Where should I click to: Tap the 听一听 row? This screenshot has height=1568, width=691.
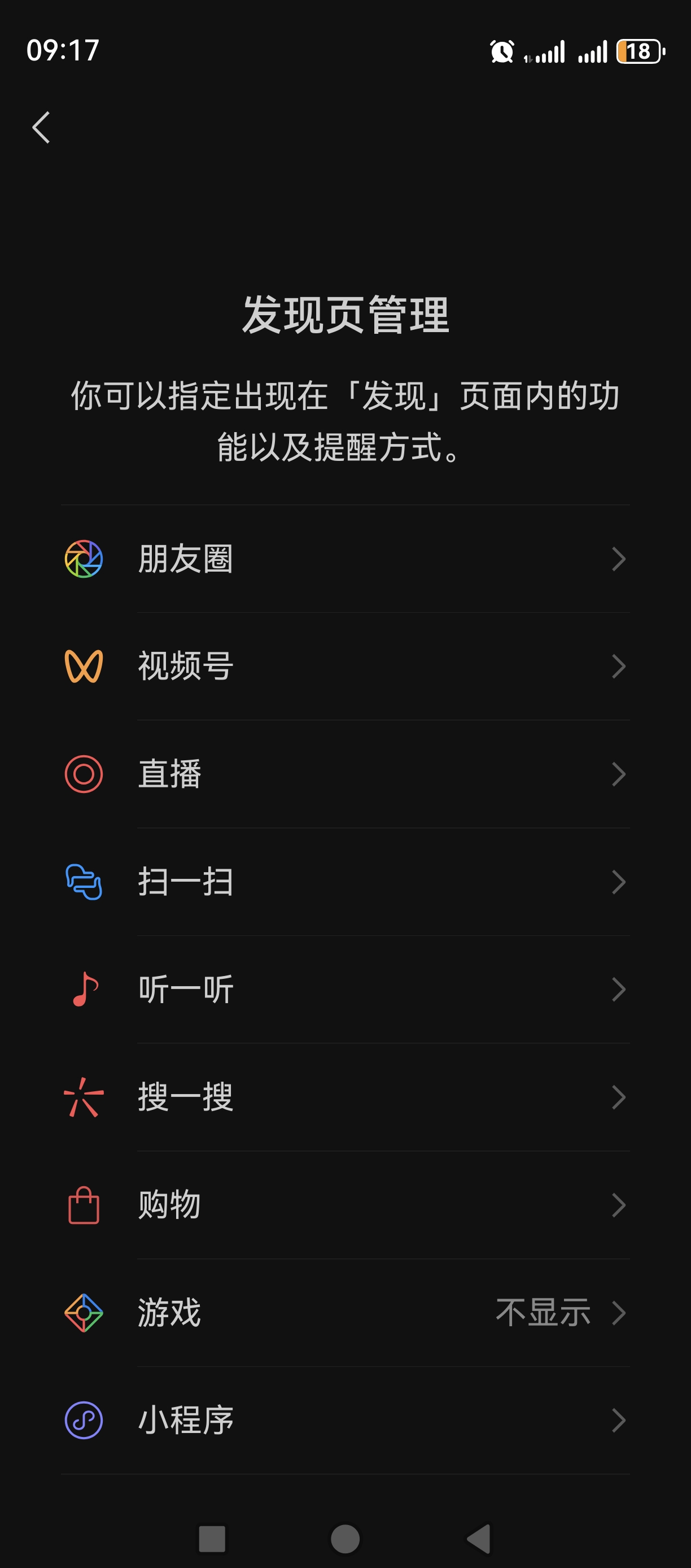[345, 990]
